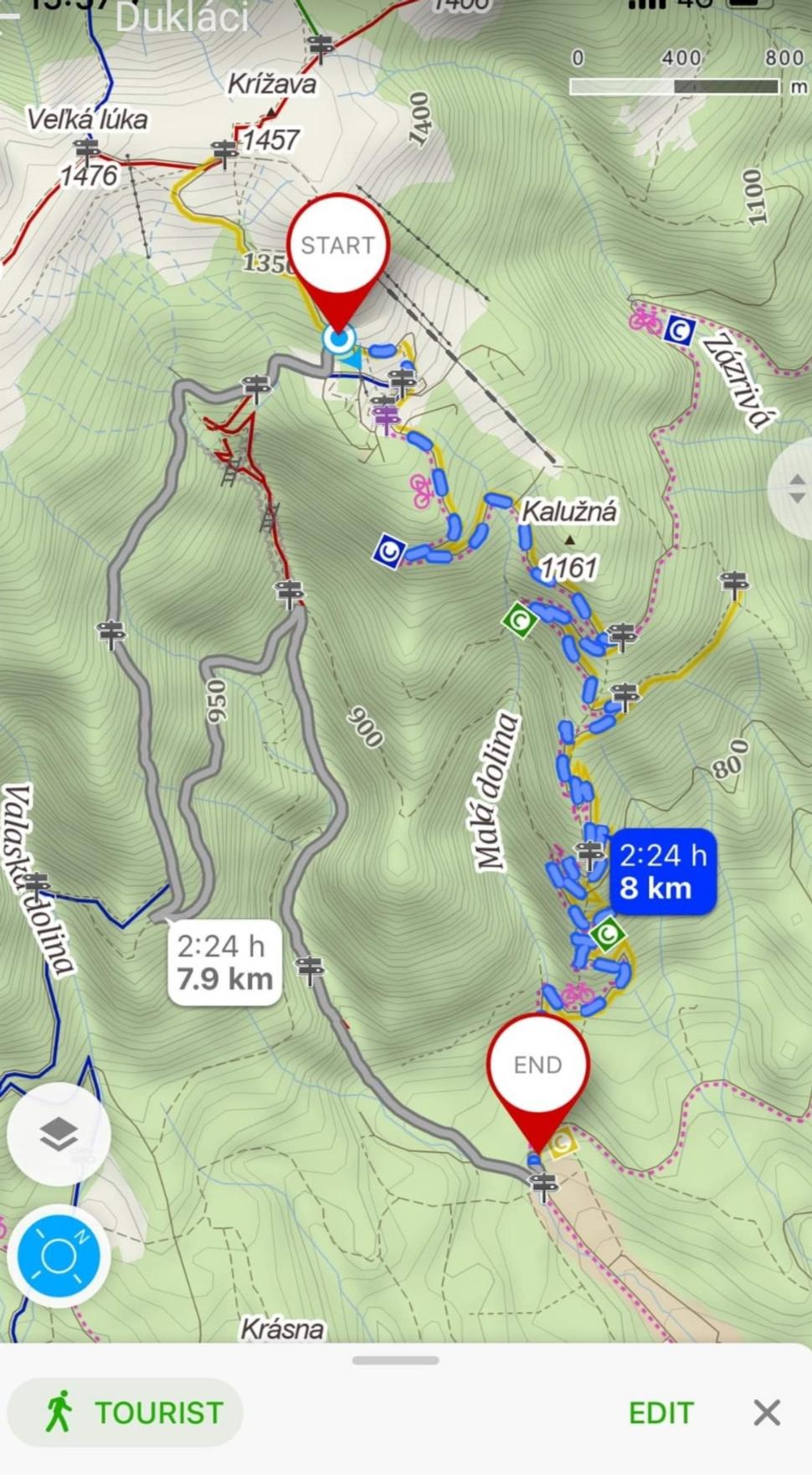Close the route planner
Viewport: 812px width, 1475px height.
[x=766, y=1412]
